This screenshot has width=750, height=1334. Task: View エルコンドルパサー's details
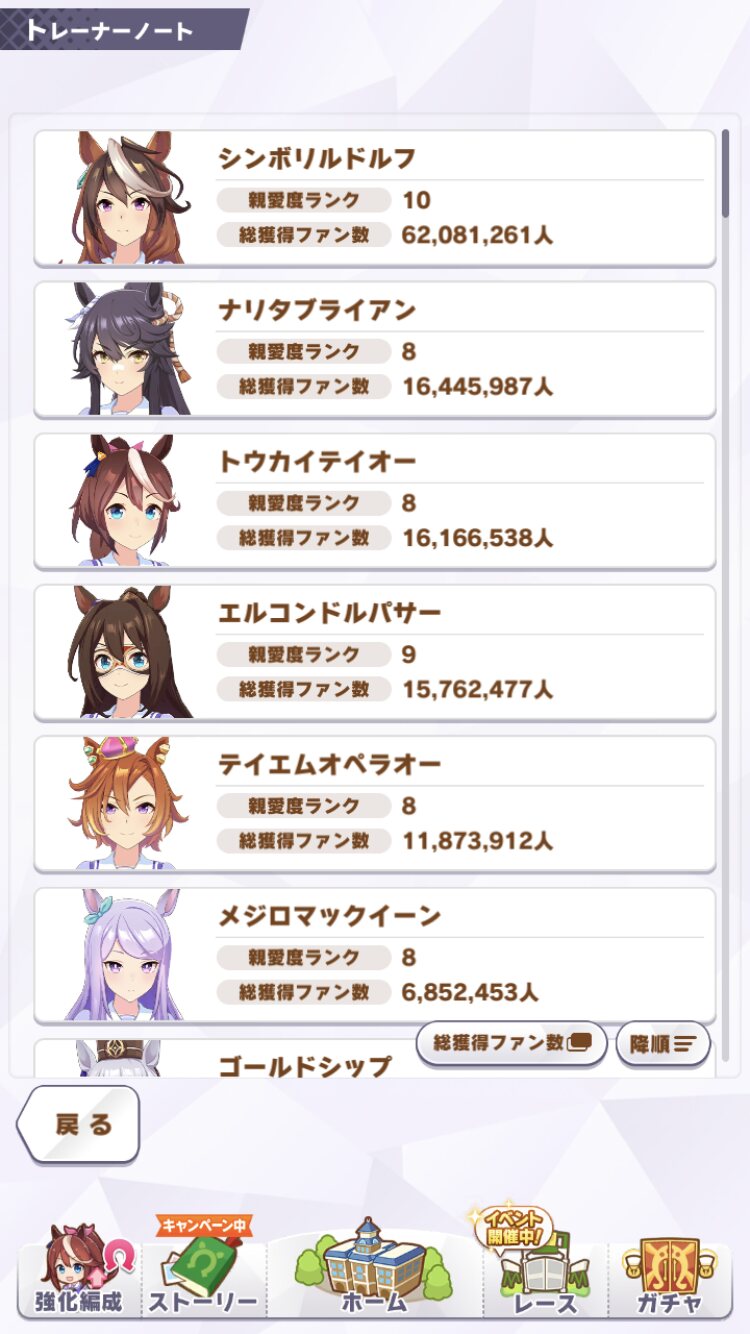(375, 652)
